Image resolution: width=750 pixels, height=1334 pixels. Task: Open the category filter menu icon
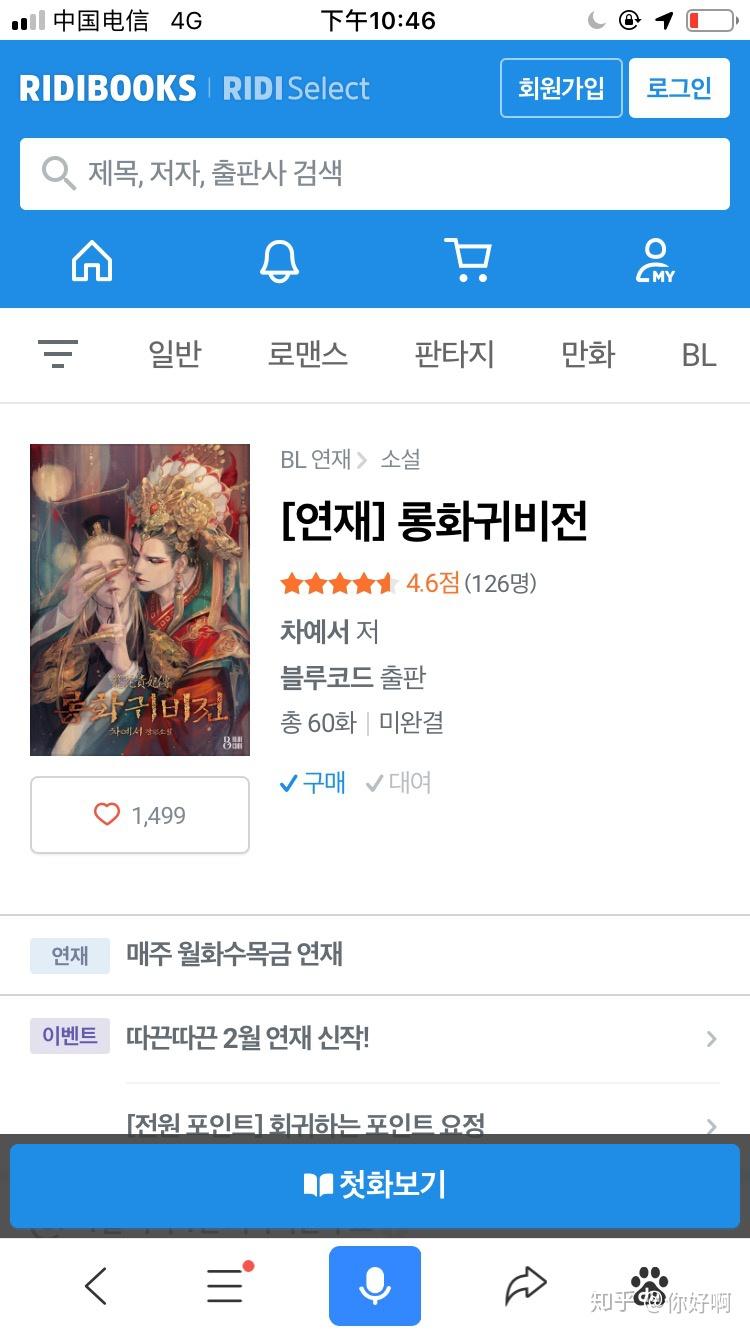pos(58,353)
